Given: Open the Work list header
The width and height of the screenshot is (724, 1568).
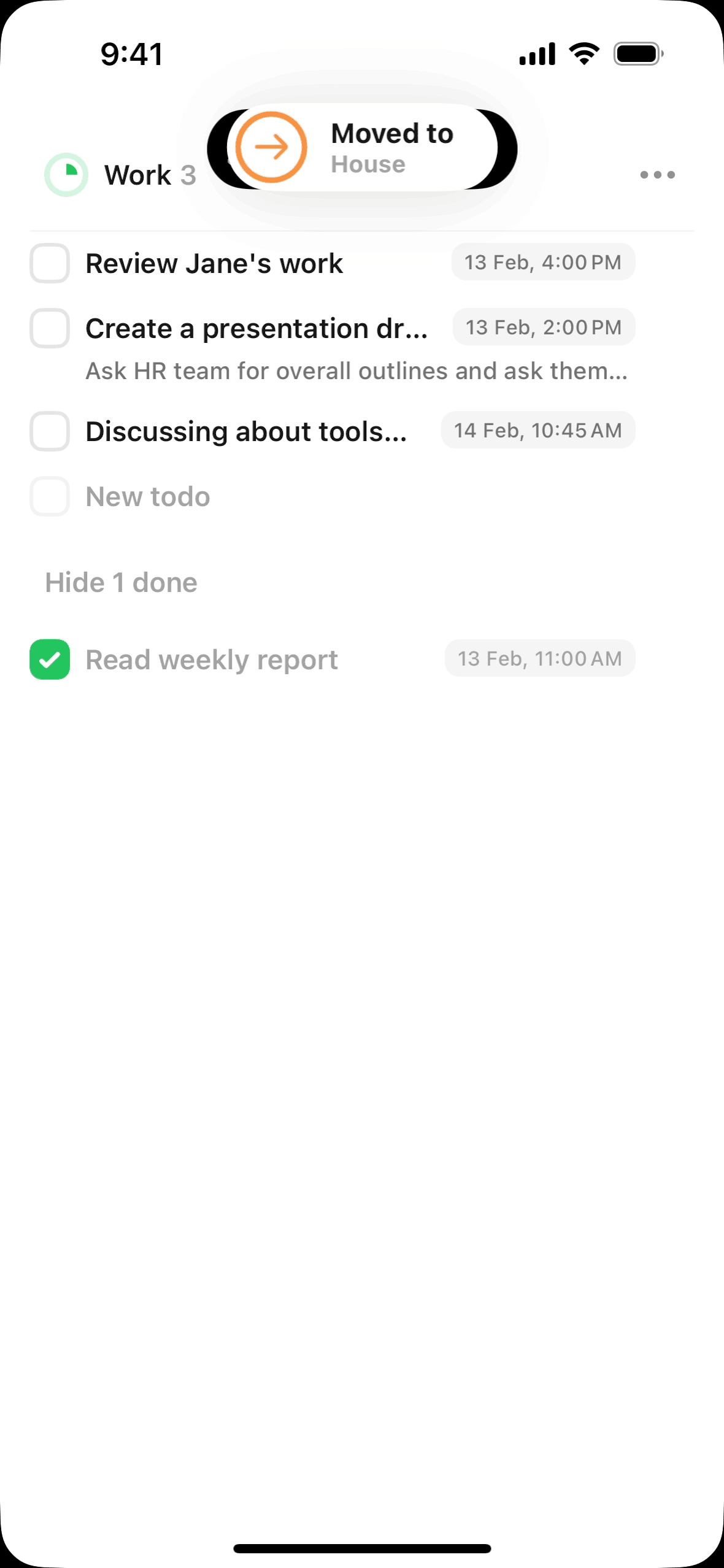Looking at the screenshot, I should [138, 175].
